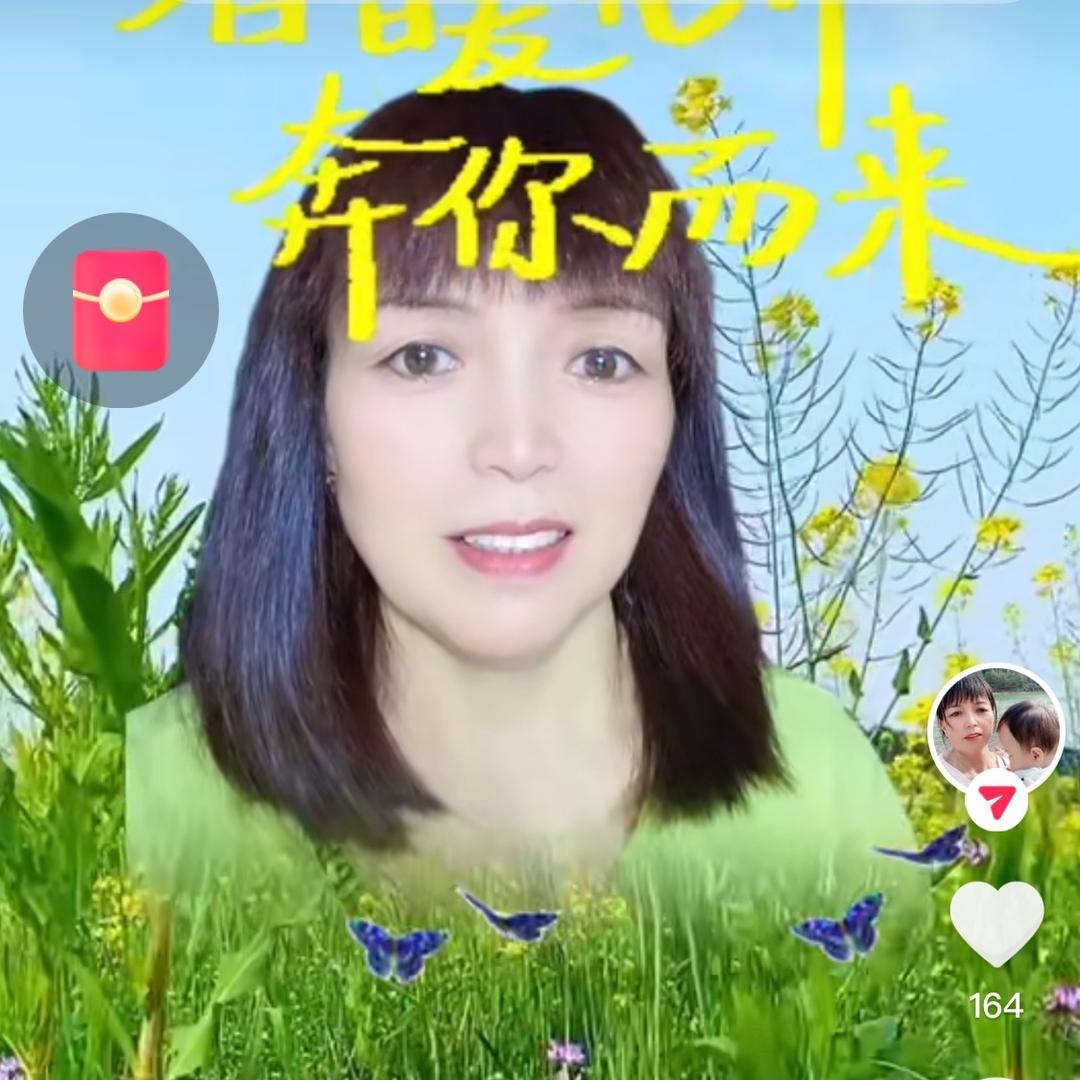Open the red envelope reward icon
Screen dimensions: 1080x1080
(x=121, y=311)
